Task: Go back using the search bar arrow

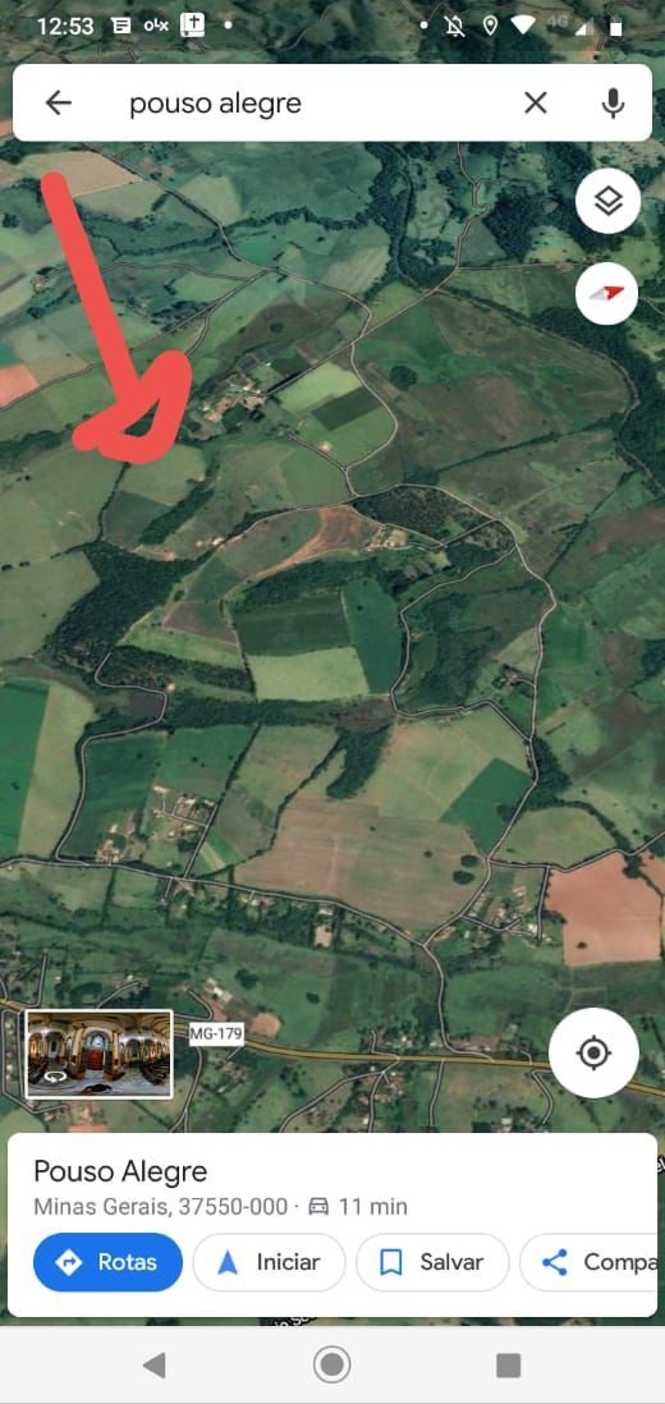Action: click(x=58, y=102)
